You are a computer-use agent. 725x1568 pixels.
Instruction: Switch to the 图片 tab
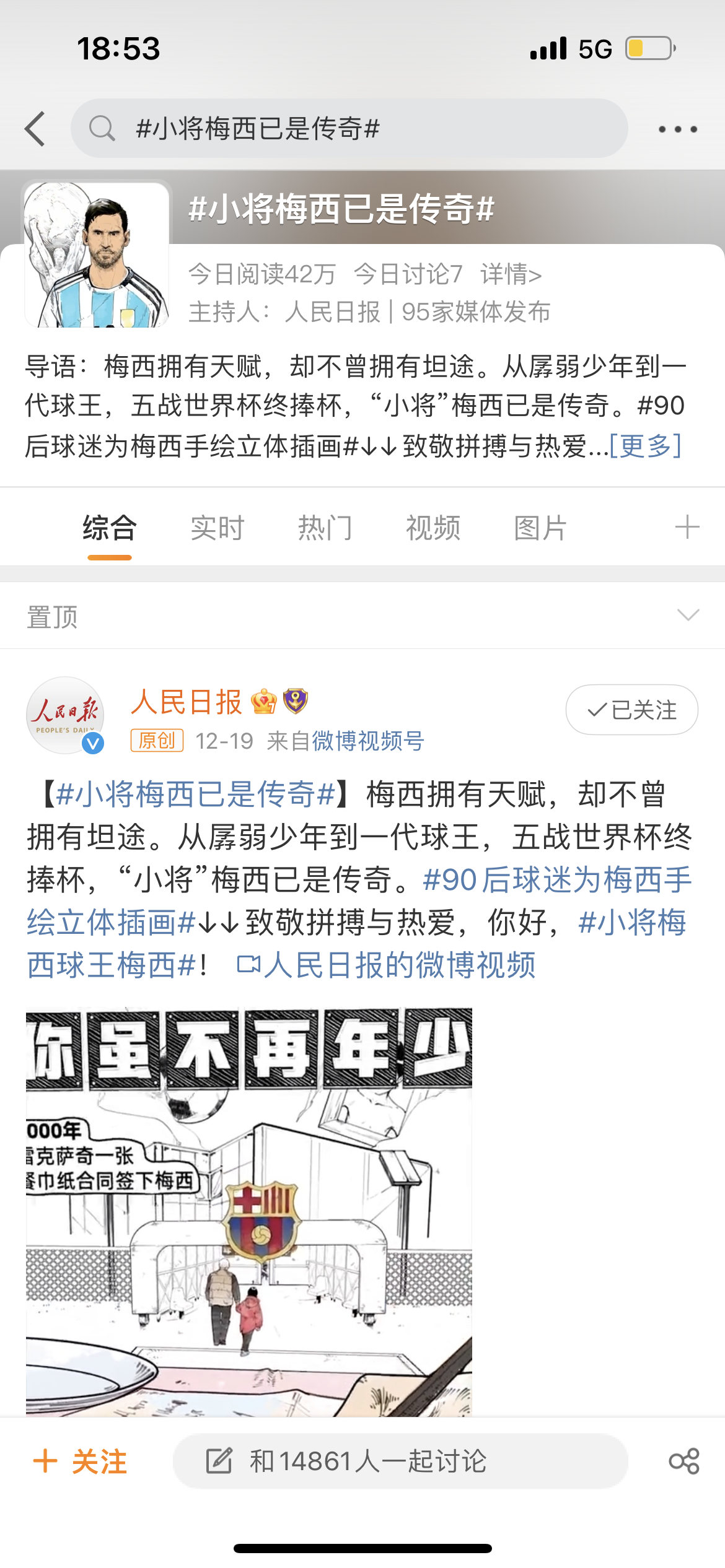click(540, 528)
